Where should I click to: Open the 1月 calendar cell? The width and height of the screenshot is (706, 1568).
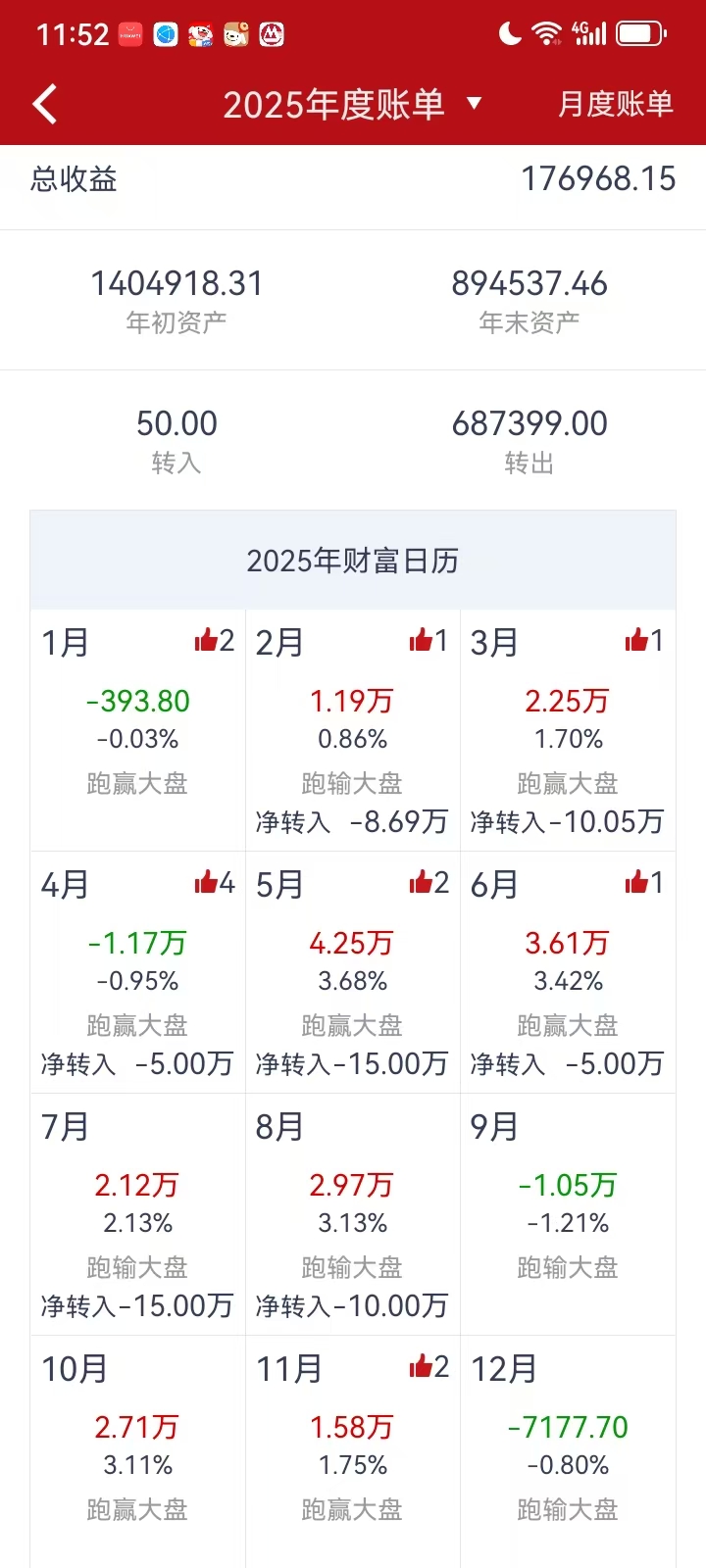pos(137,730)
